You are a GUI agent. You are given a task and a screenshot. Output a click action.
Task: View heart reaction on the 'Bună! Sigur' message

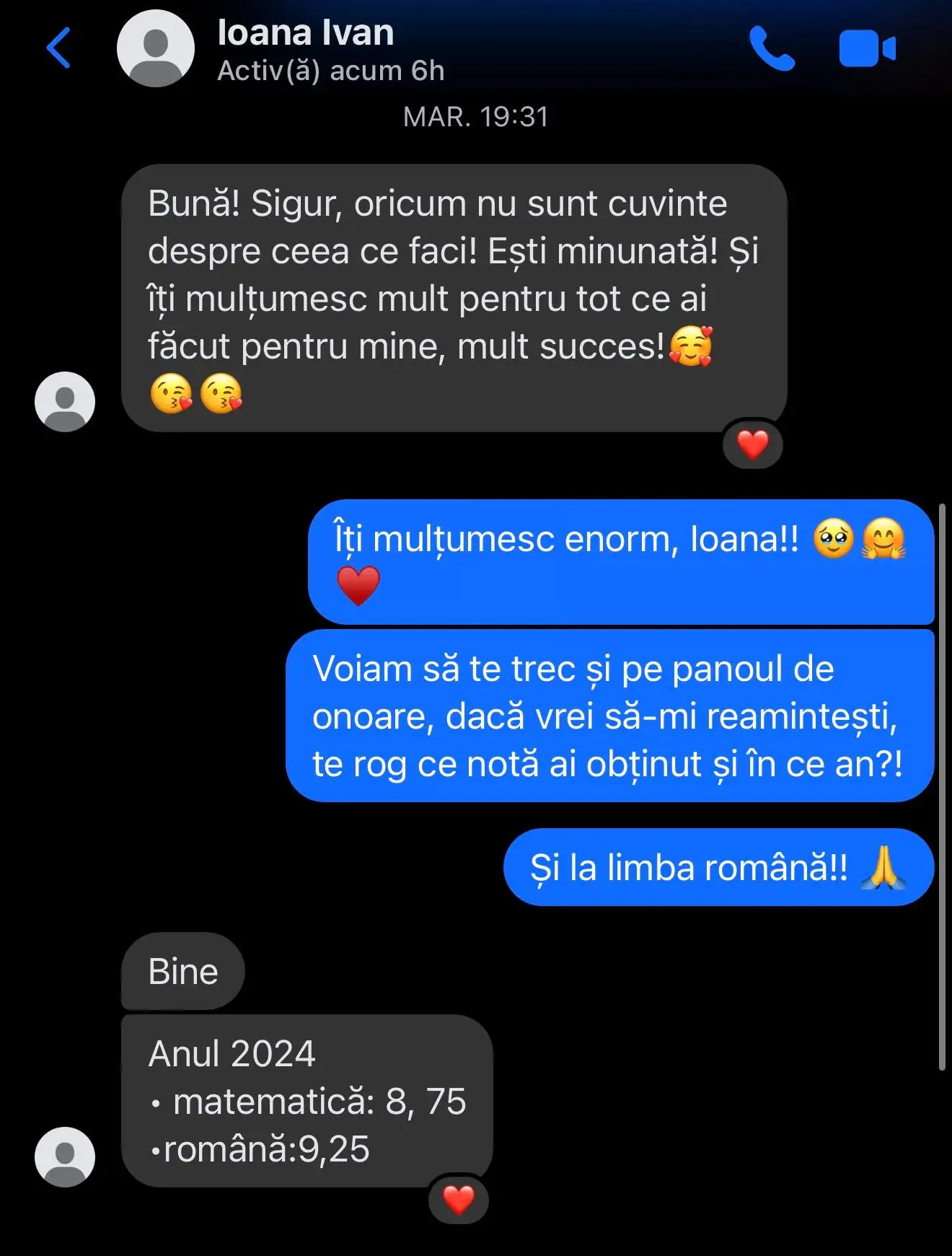(x=752, y=444)
